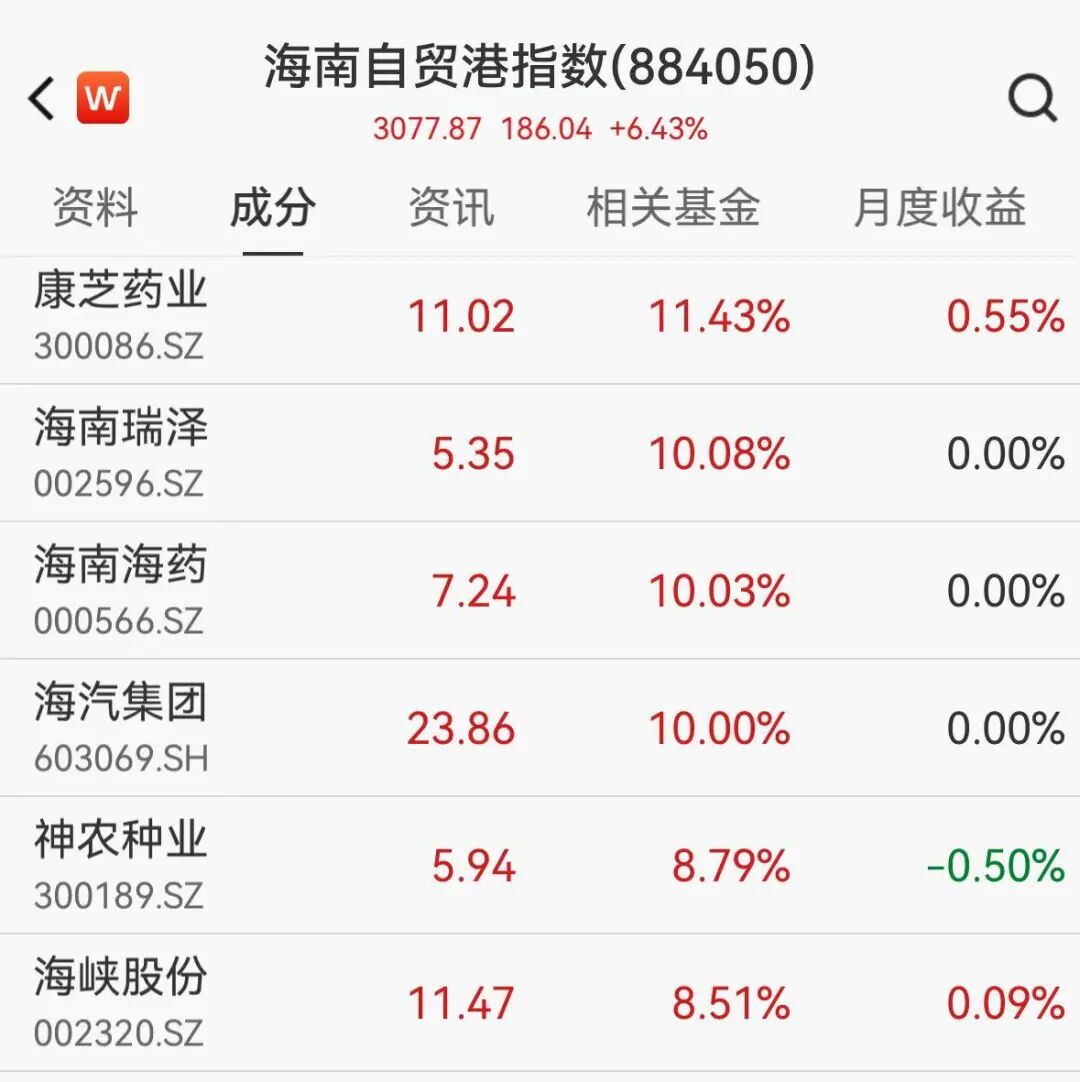The width and height of the screenshot is (1080, 1082).
Task: Go back with the arrow icon
Action: coord(42,98)
